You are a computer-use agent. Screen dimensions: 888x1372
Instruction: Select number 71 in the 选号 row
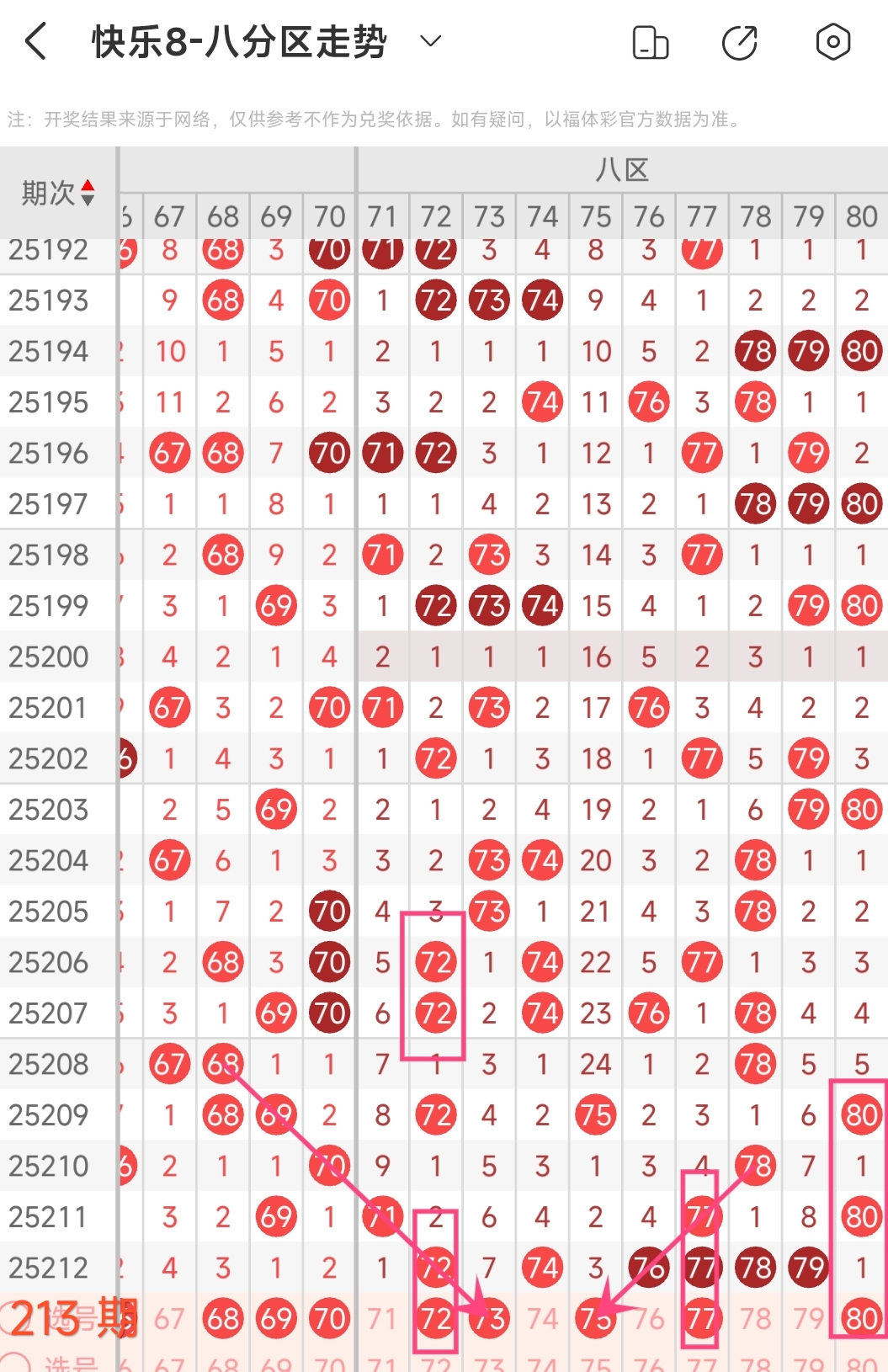(x=382, y=1318)
